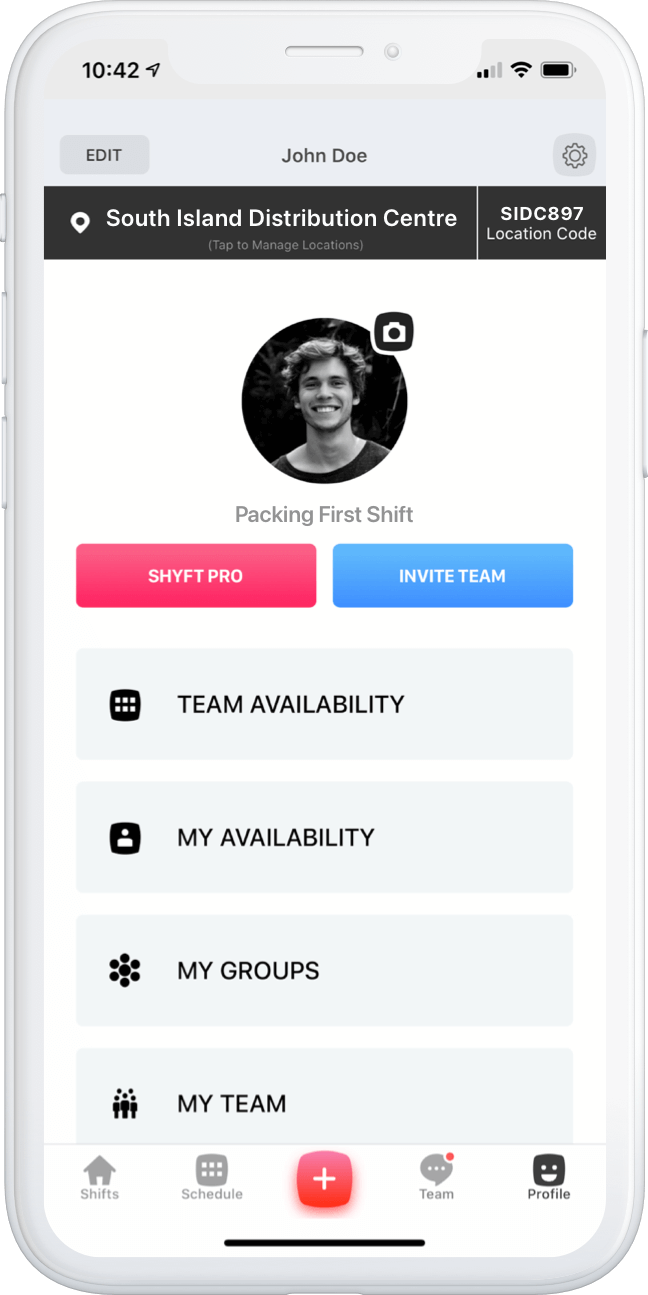Open MY GROUPS
The image size is (648, 1295).
click(324, 970)
